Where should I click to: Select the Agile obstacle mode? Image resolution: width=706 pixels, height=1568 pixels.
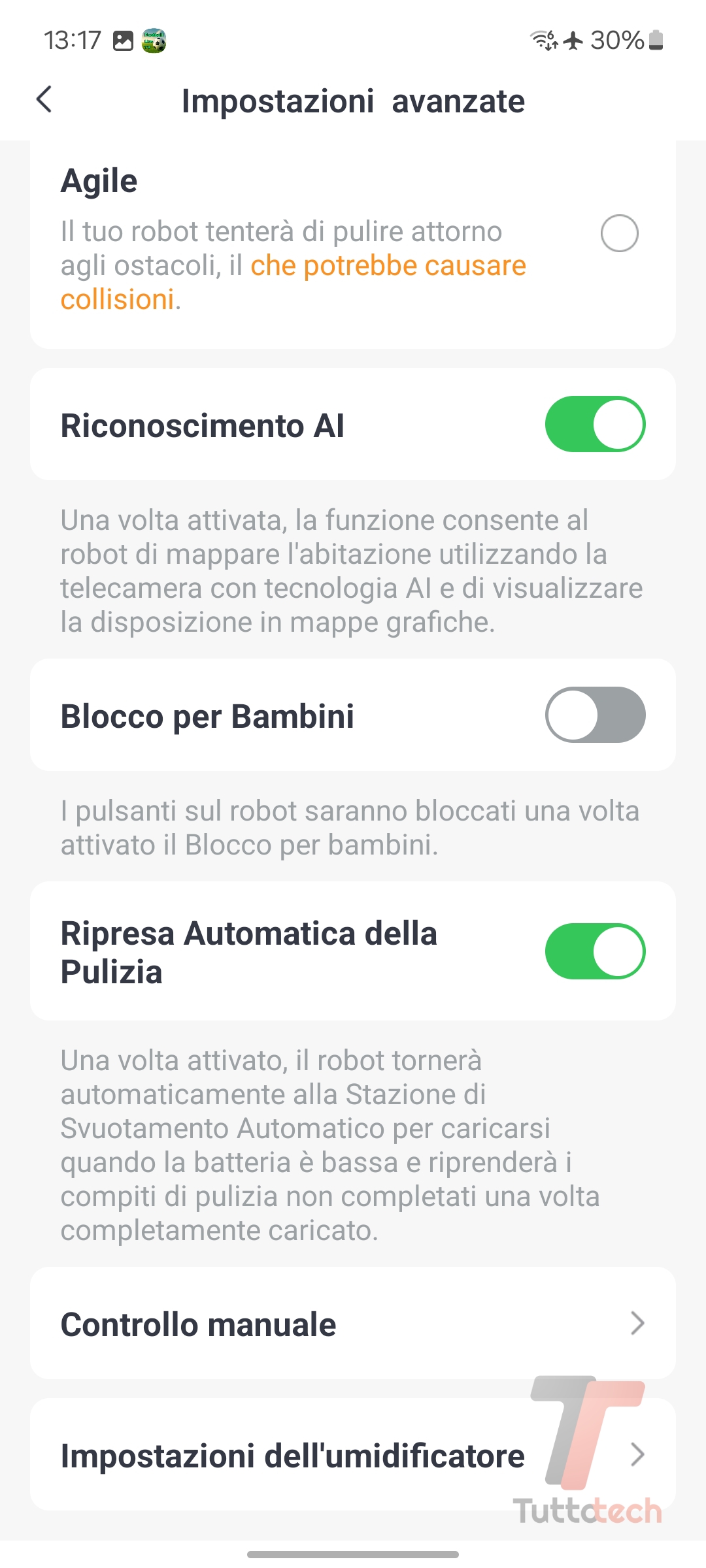click(x=619, y=233)
